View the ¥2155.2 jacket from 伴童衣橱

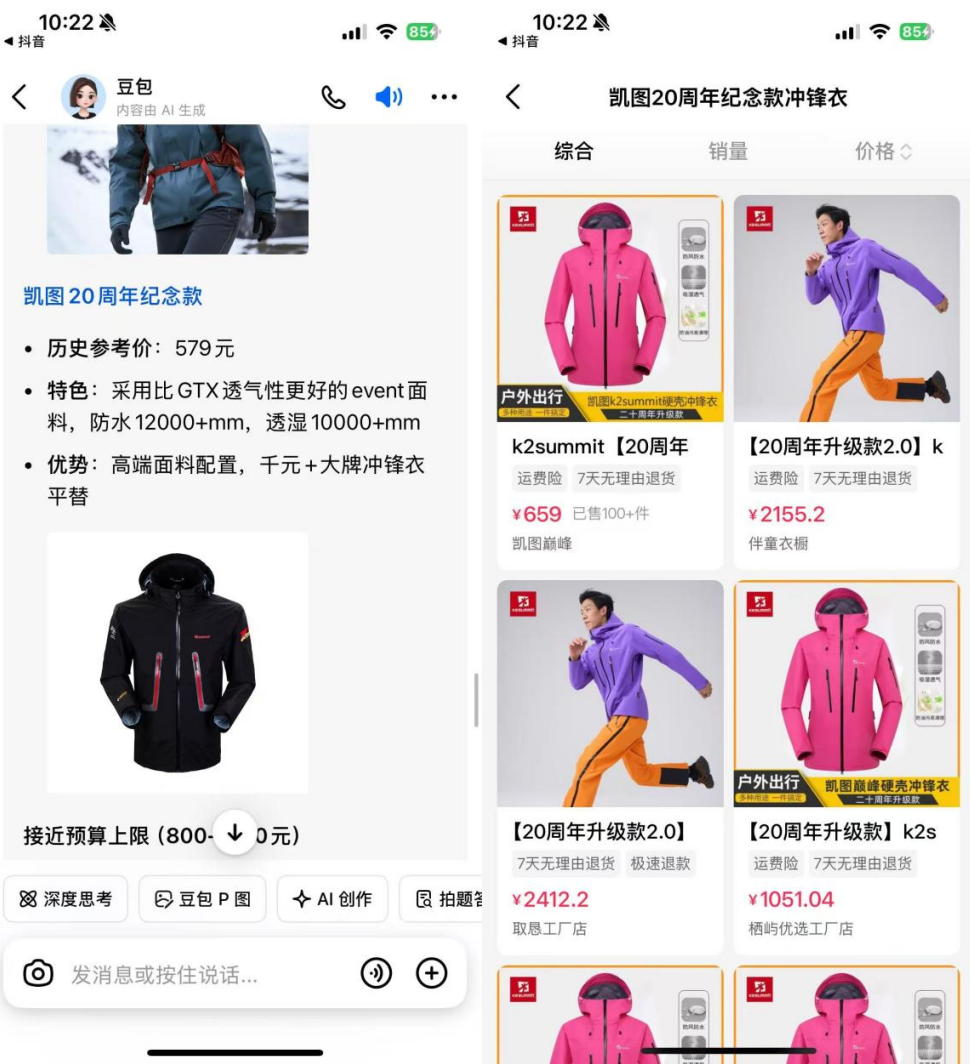(846, 381)
